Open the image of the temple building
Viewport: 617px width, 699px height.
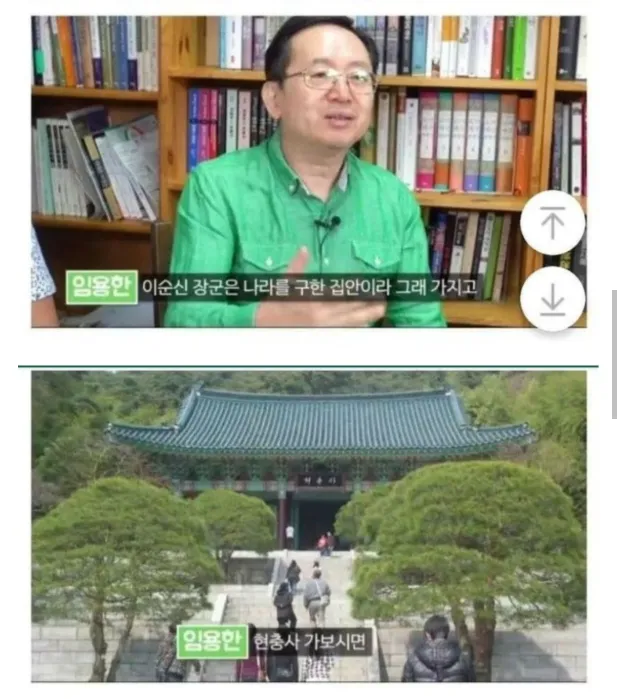[x=308, y=525]
